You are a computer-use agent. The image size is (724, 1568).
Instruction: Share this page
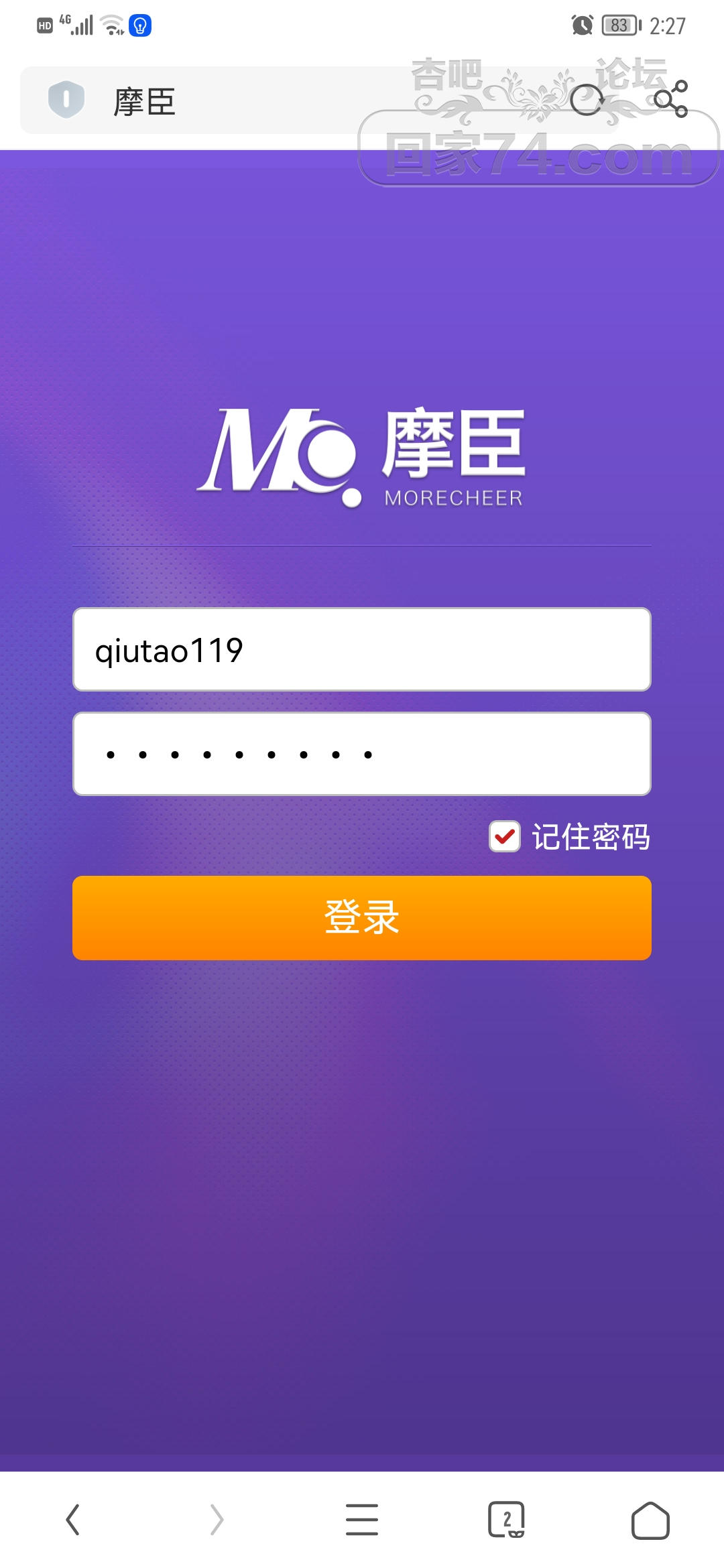pyautogui.click(x=671, y=100)
